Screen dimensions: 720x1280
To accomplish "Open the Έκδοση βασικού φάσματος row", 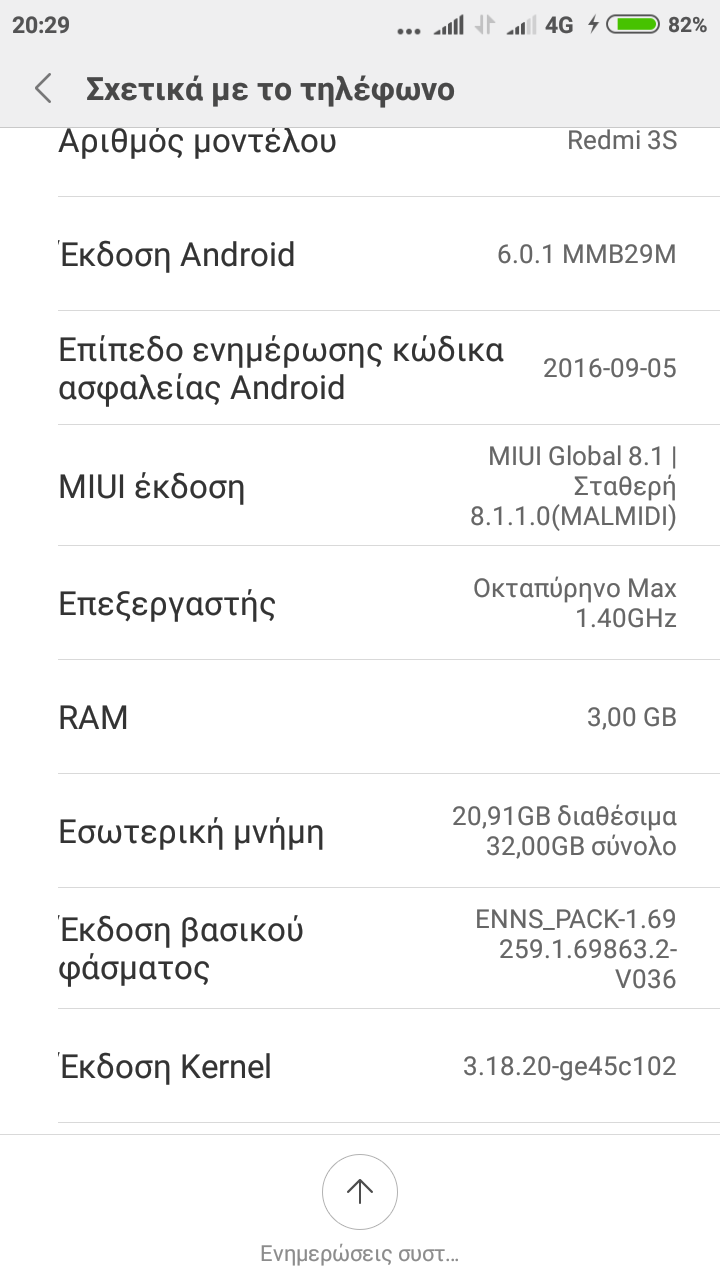I will [360, 948].
